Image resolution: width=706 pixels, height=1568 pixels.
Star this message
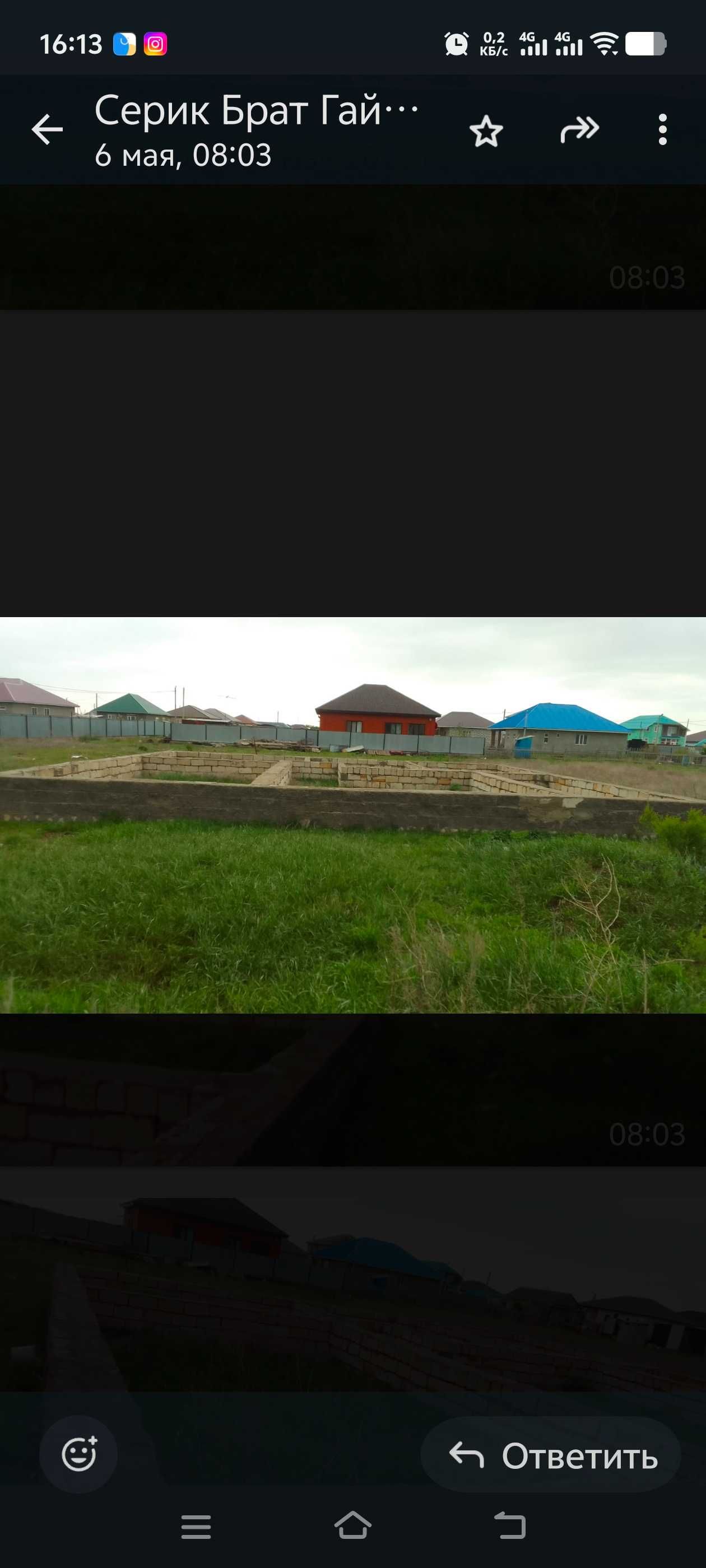[x=486, y=131]
